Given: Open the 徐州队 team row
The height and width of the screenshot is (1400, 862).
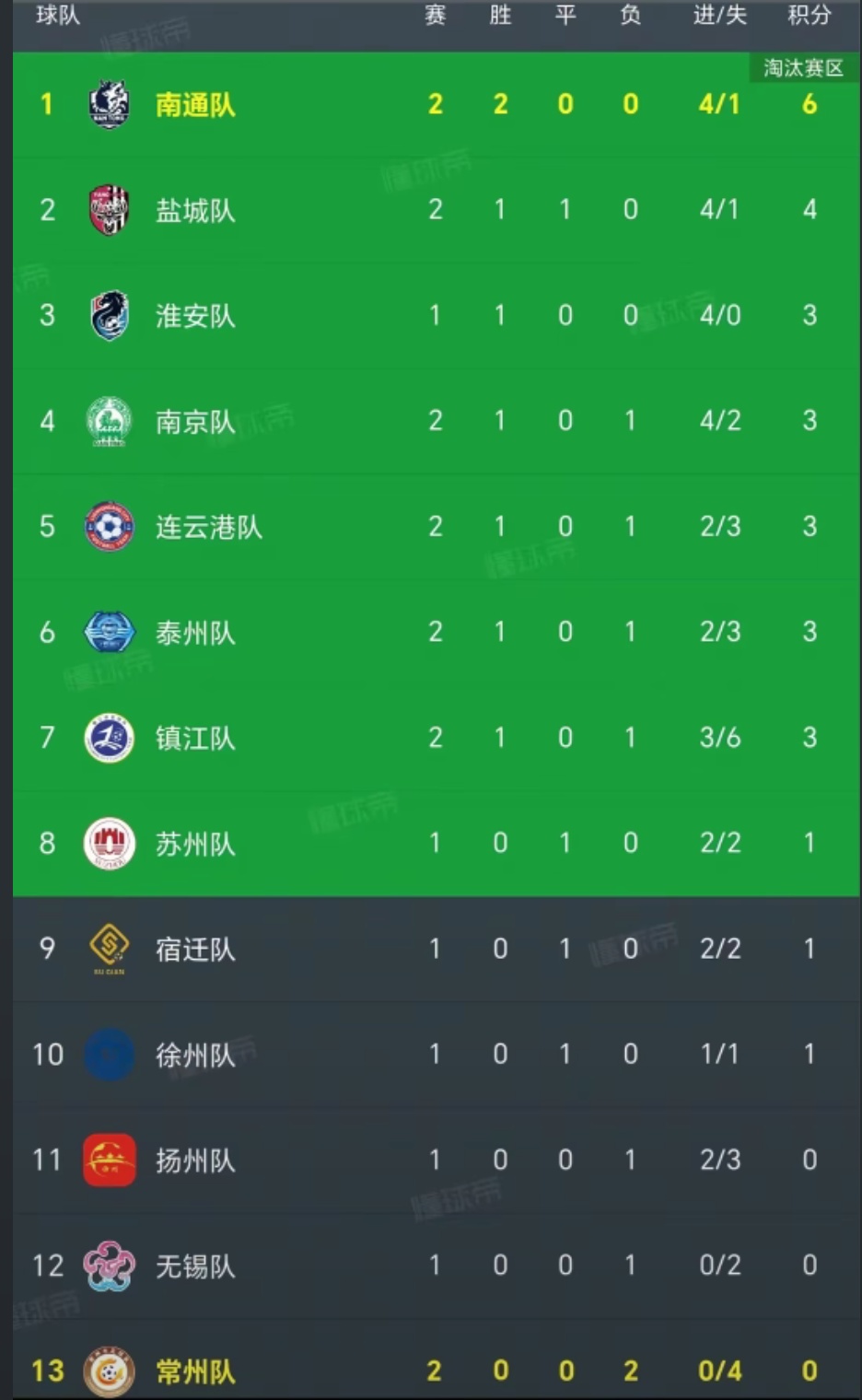Looking at the screenshot, I should 437,1055.
